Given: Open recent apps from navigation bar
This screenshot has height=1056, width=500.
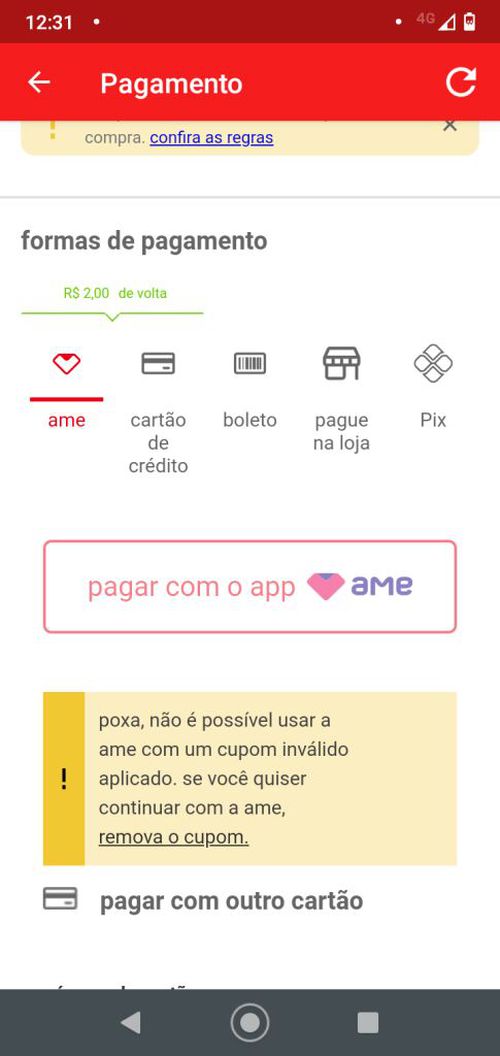Looking at the screenshot, I should coord(368,1022).
